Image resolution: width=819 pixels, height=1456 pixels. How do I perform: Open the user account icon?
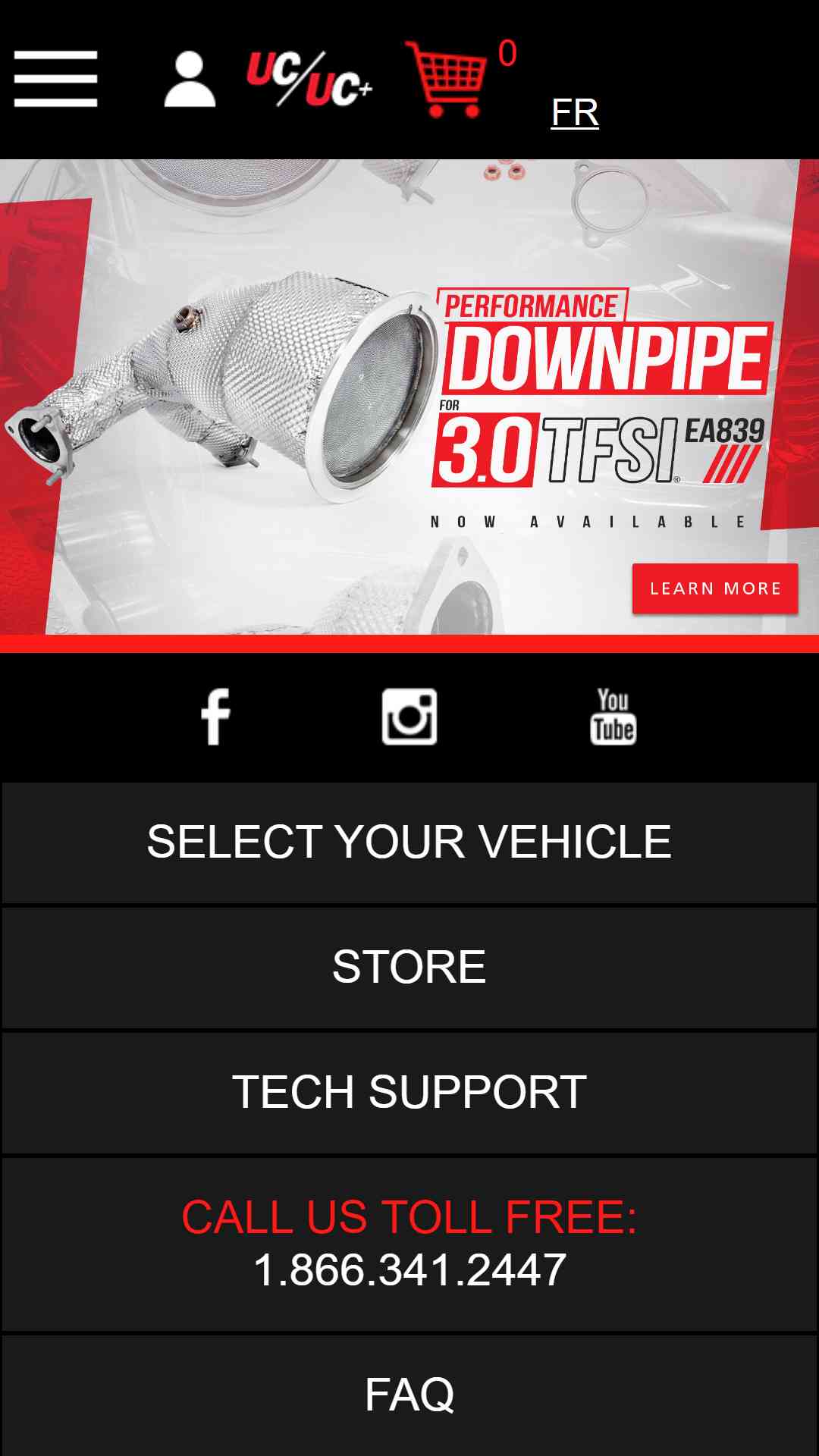(190, 79)
